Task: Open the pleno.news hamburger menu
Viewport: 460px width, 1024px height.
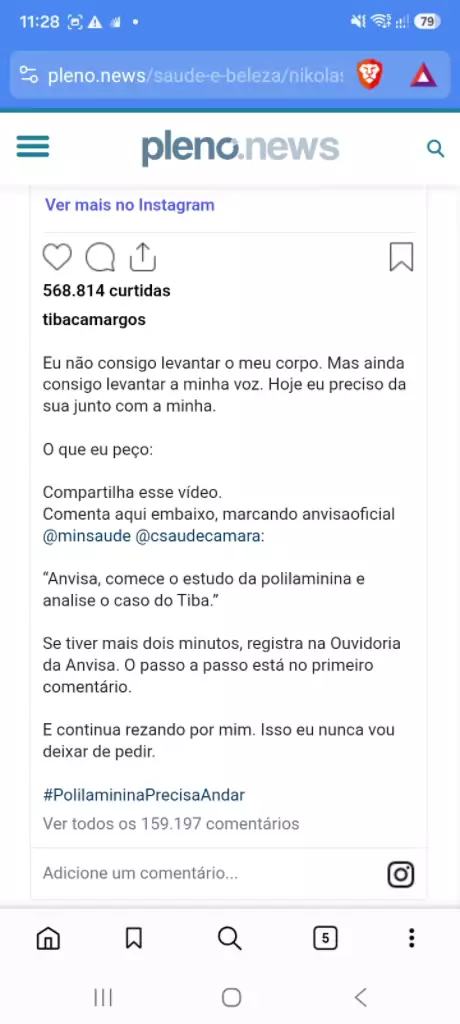Action: point(33,146)
